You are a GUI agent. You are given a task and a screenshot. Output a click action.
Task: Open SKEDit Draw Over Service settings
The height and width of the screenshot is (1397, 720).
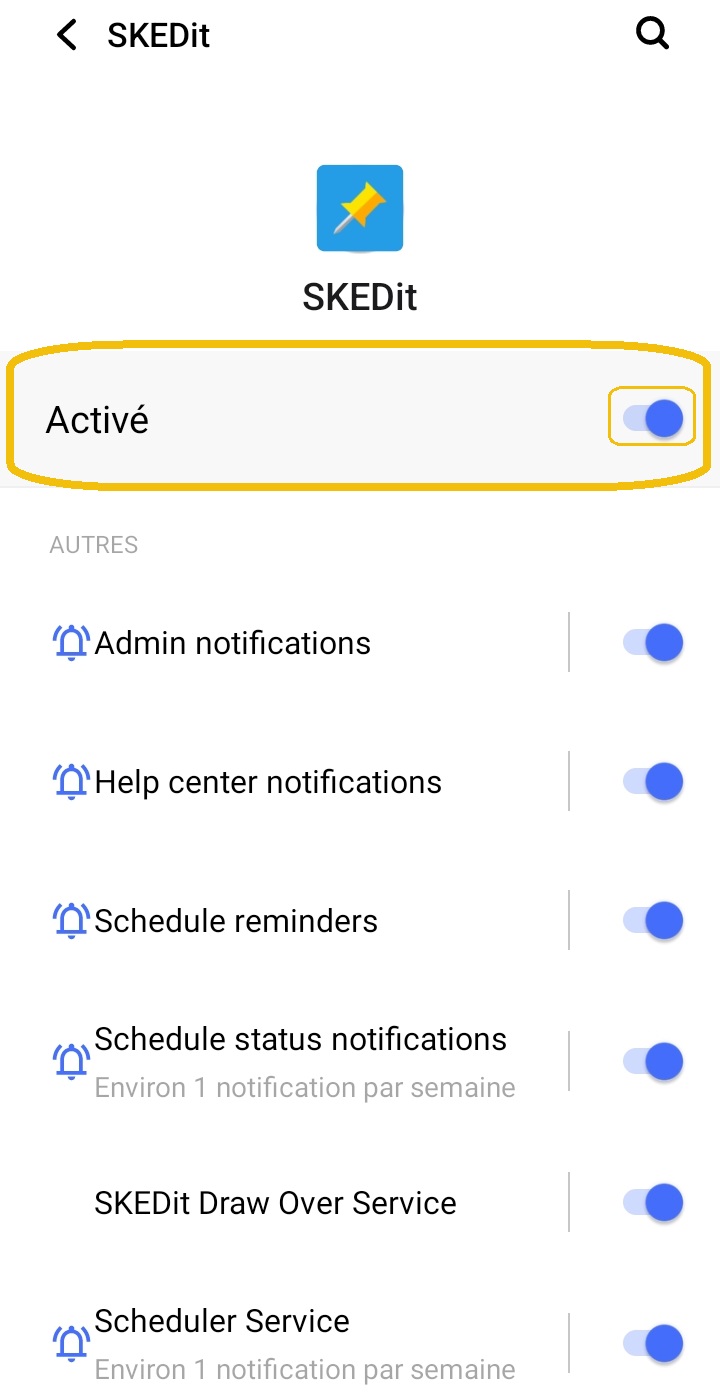(x=275, y=1203)
